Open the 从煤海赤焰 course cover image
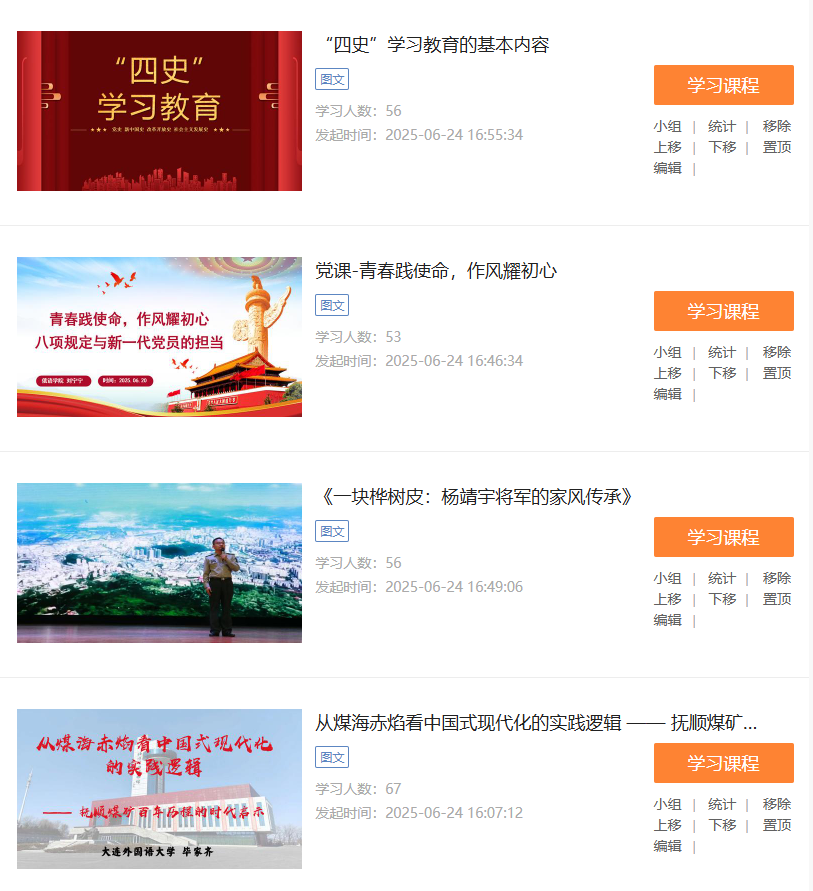 (159, 789)
